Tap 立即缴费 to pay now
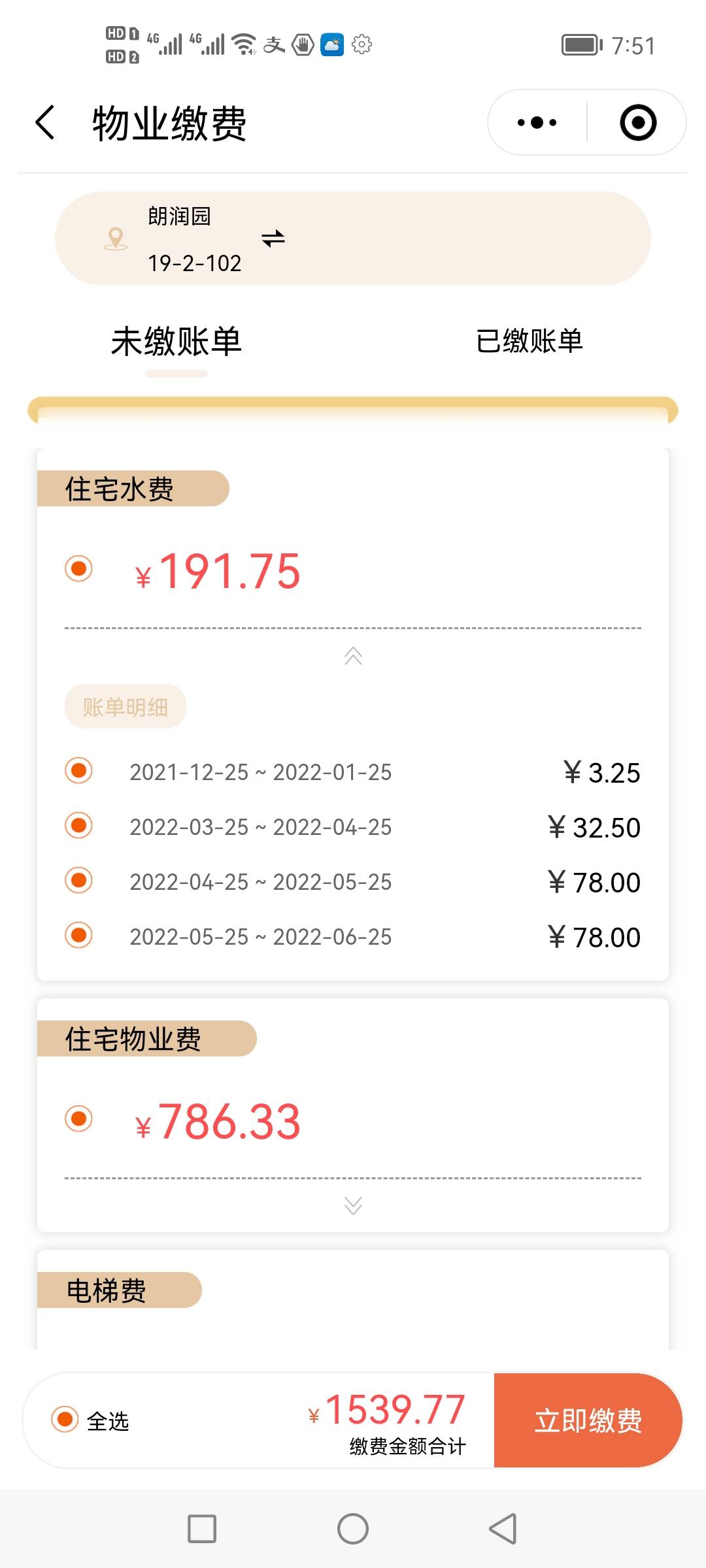Image resolution: width=706 pixels, height=1568 pixels. pyautogui.click(x=588, y=1420)
